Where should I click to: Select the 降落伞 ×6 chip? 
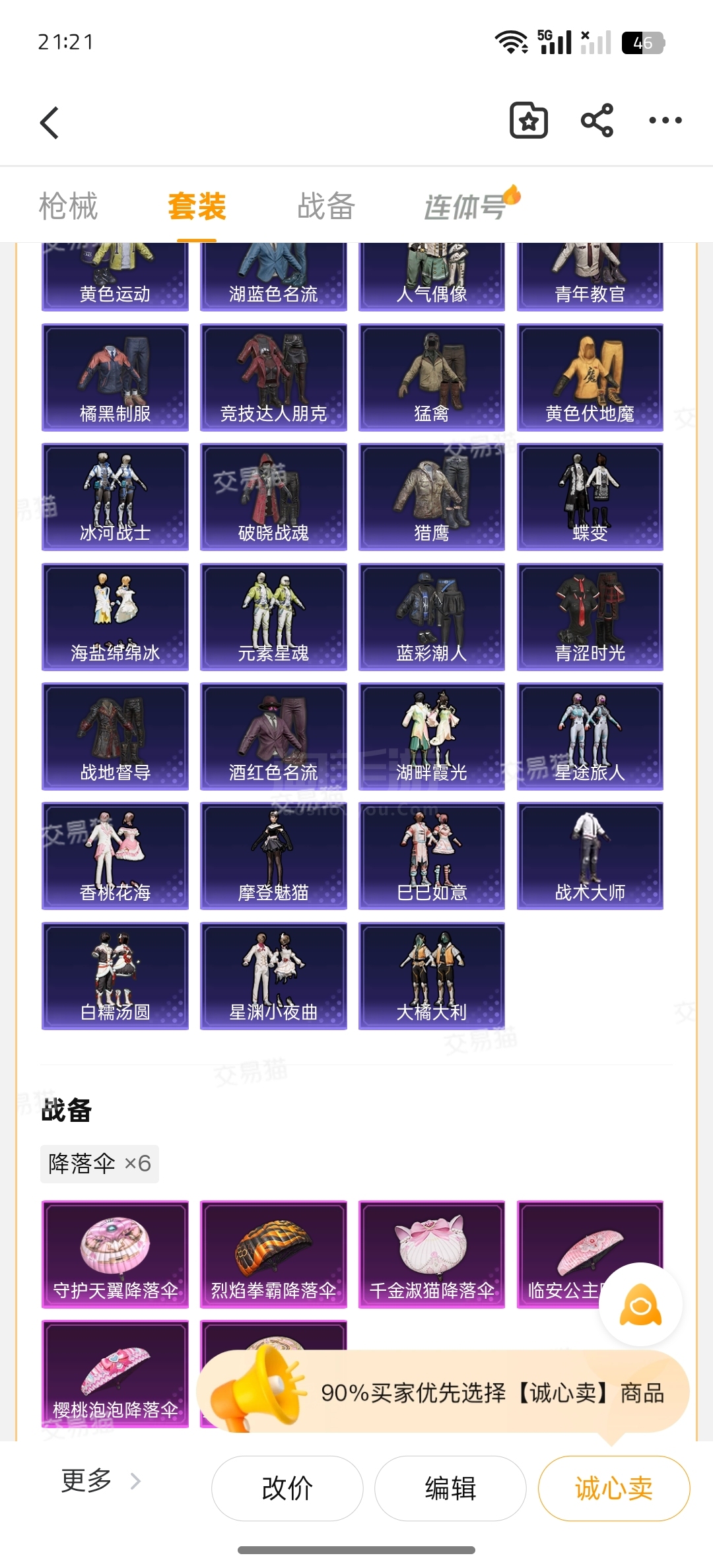point(100,1163)
